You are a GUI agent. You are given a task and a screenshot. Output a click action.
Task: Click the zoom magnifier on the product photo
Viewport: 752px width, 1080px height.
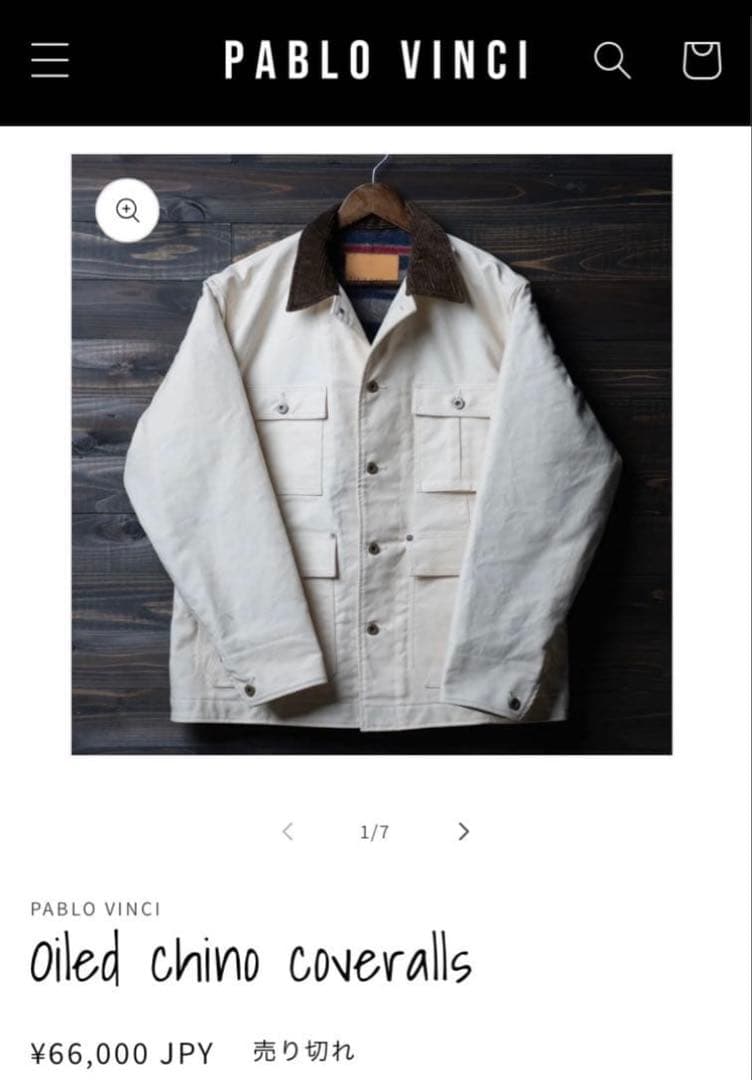(126, 212)
